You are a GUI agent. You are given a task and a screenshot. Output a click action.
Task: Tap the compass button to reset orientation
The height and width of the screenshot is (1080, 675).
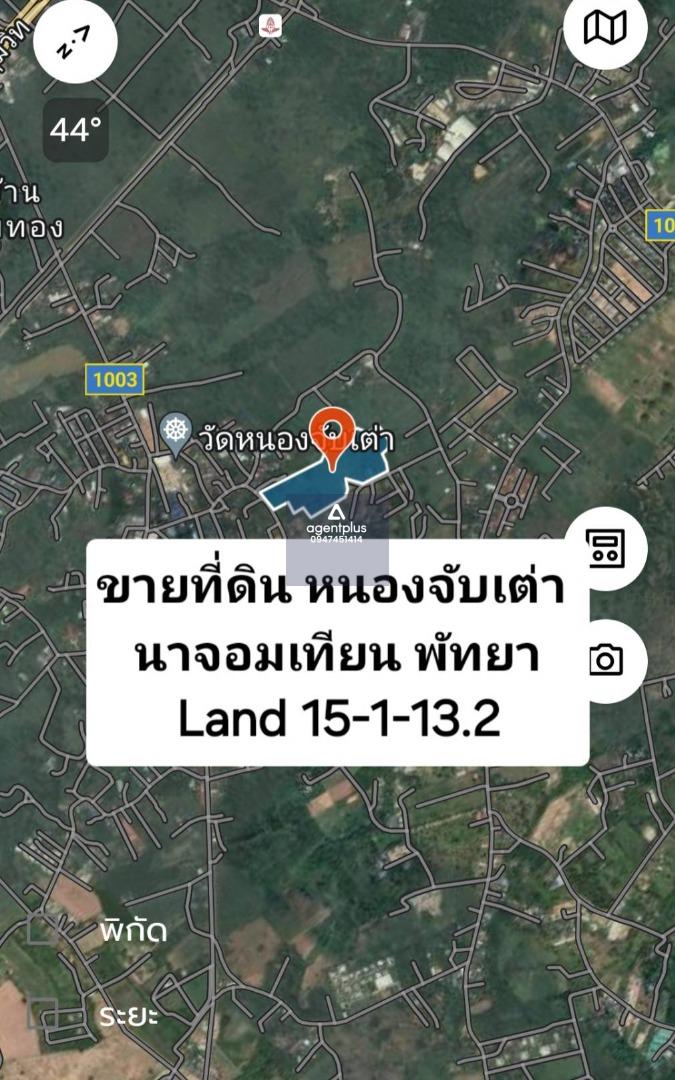75,41
